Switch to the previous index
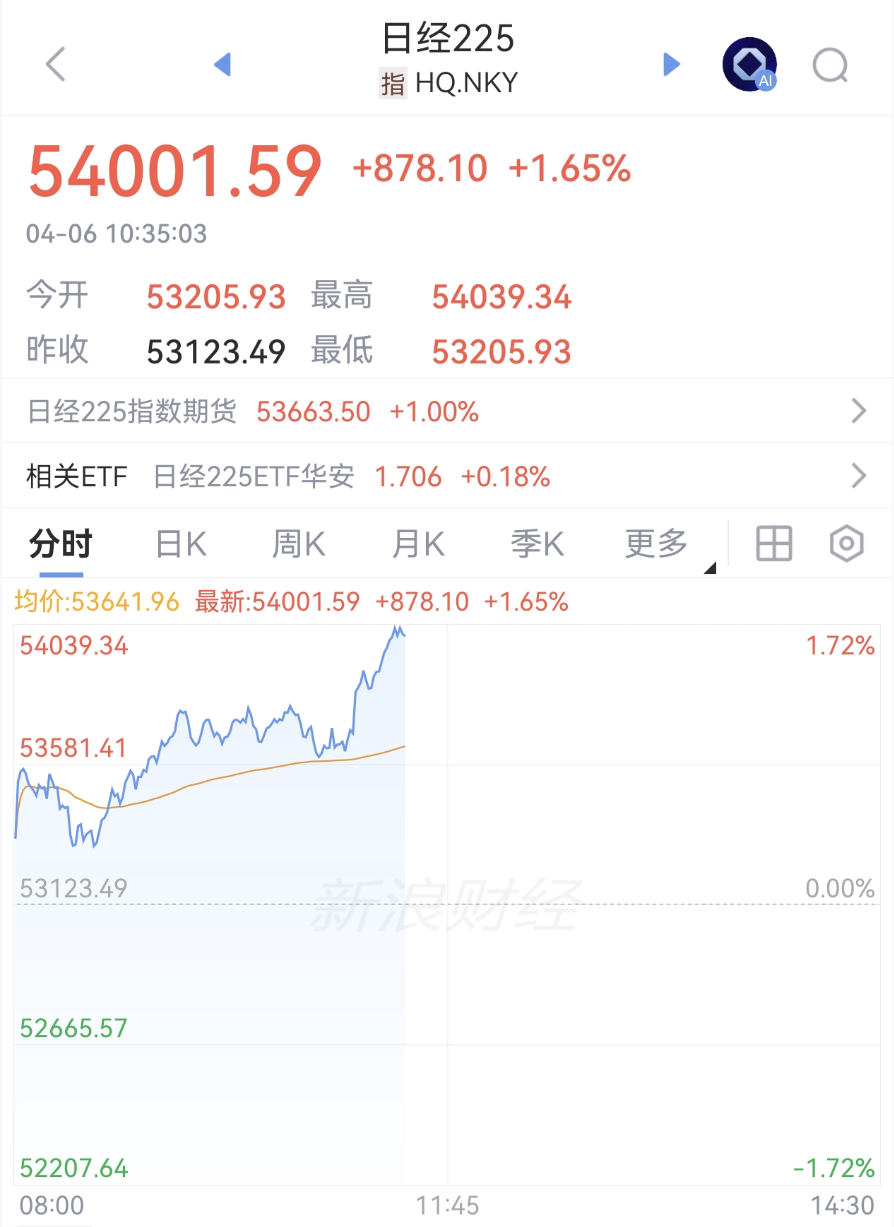This screenshot has height=1227, width=894. [x=222, y=65]
